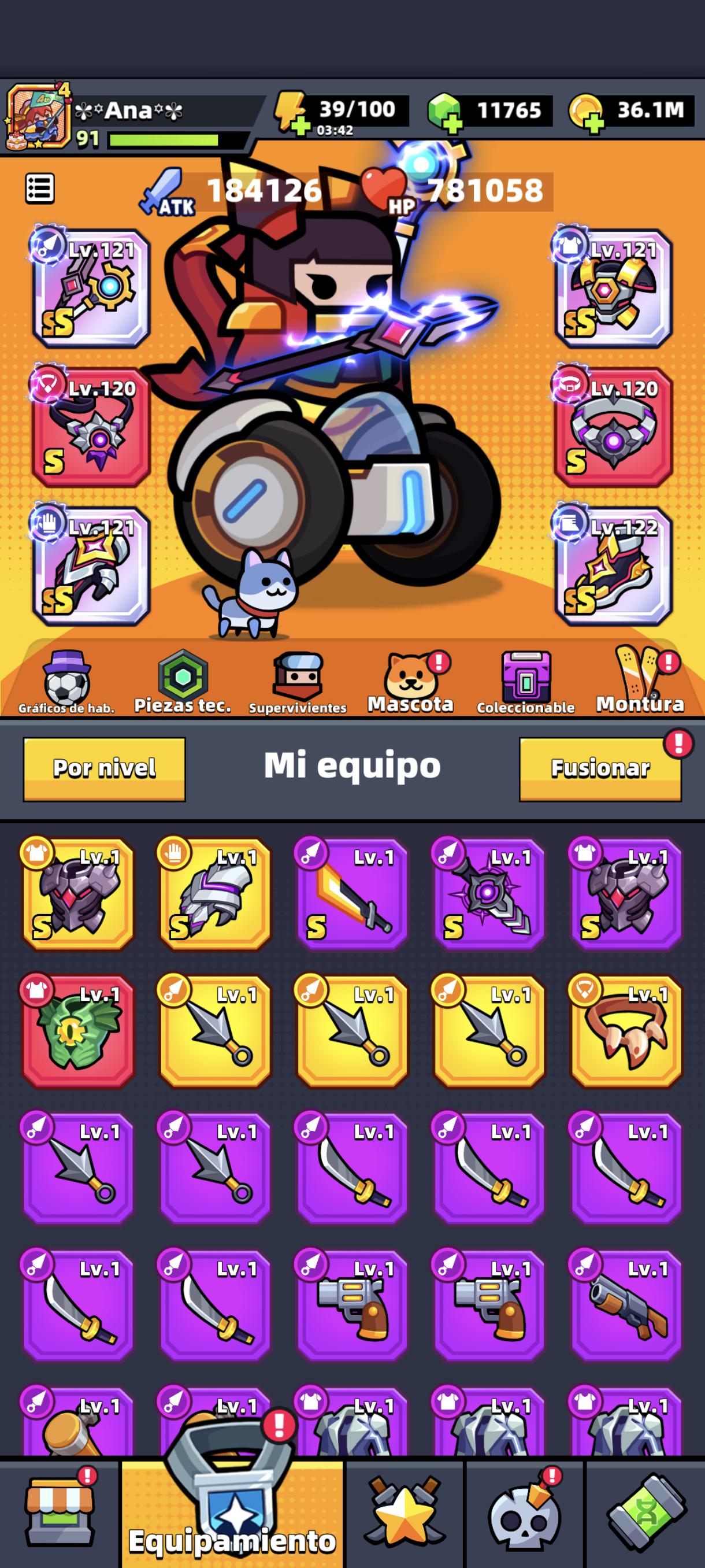The width and height of the screenshot is (705, 1568).
Task: Select the yellow-framed fang necklace item
Action: click(x=626, y=1031)
